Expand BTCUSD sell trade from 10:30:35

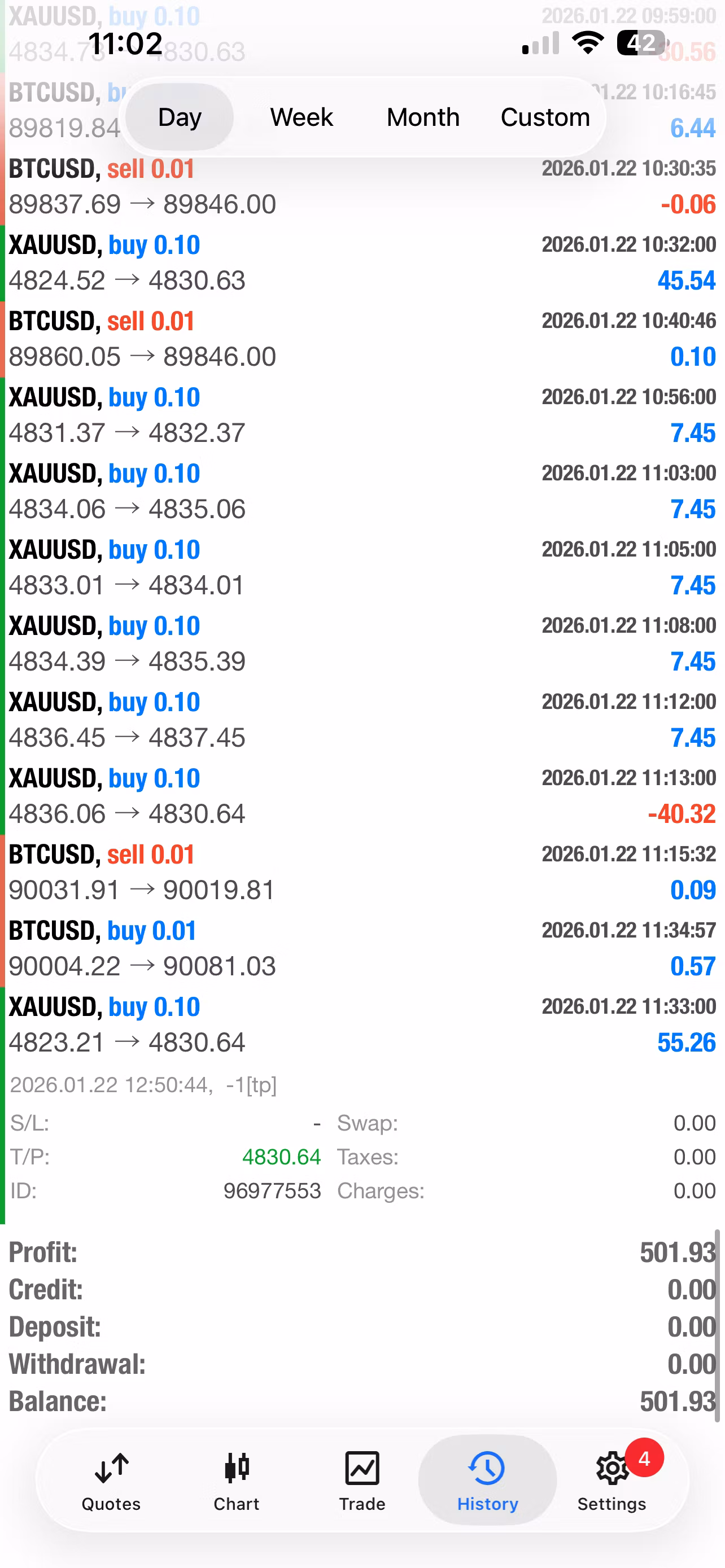click(362, 186)
